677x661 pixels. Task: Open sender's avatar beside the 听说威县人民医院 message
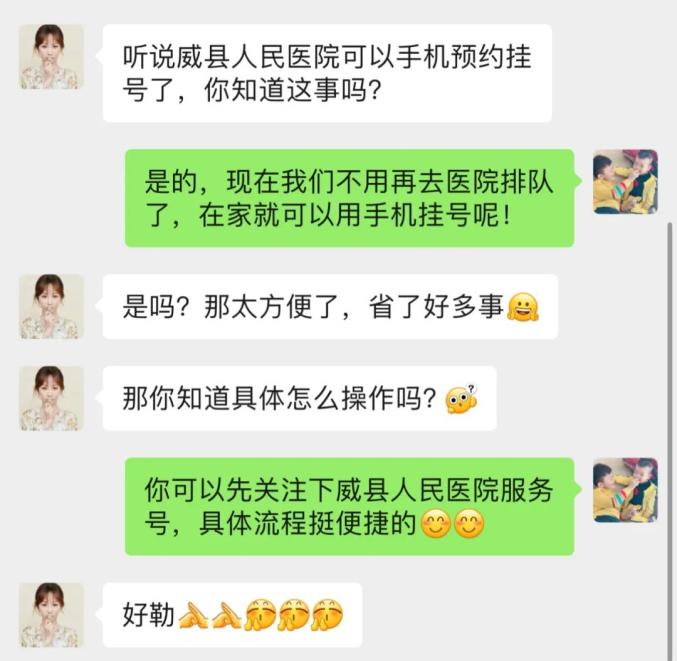51,57
